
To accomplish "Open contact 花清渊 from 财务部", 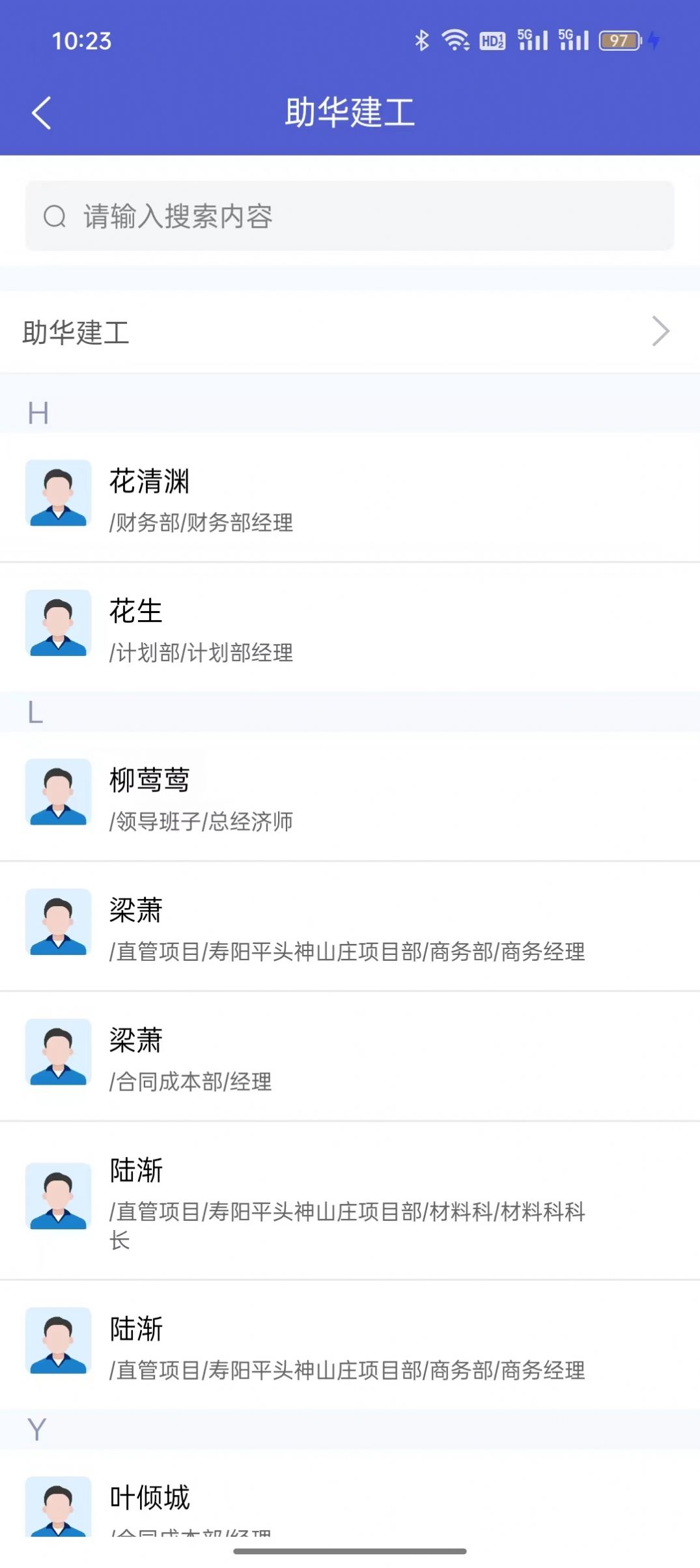I will click(350, 498).
